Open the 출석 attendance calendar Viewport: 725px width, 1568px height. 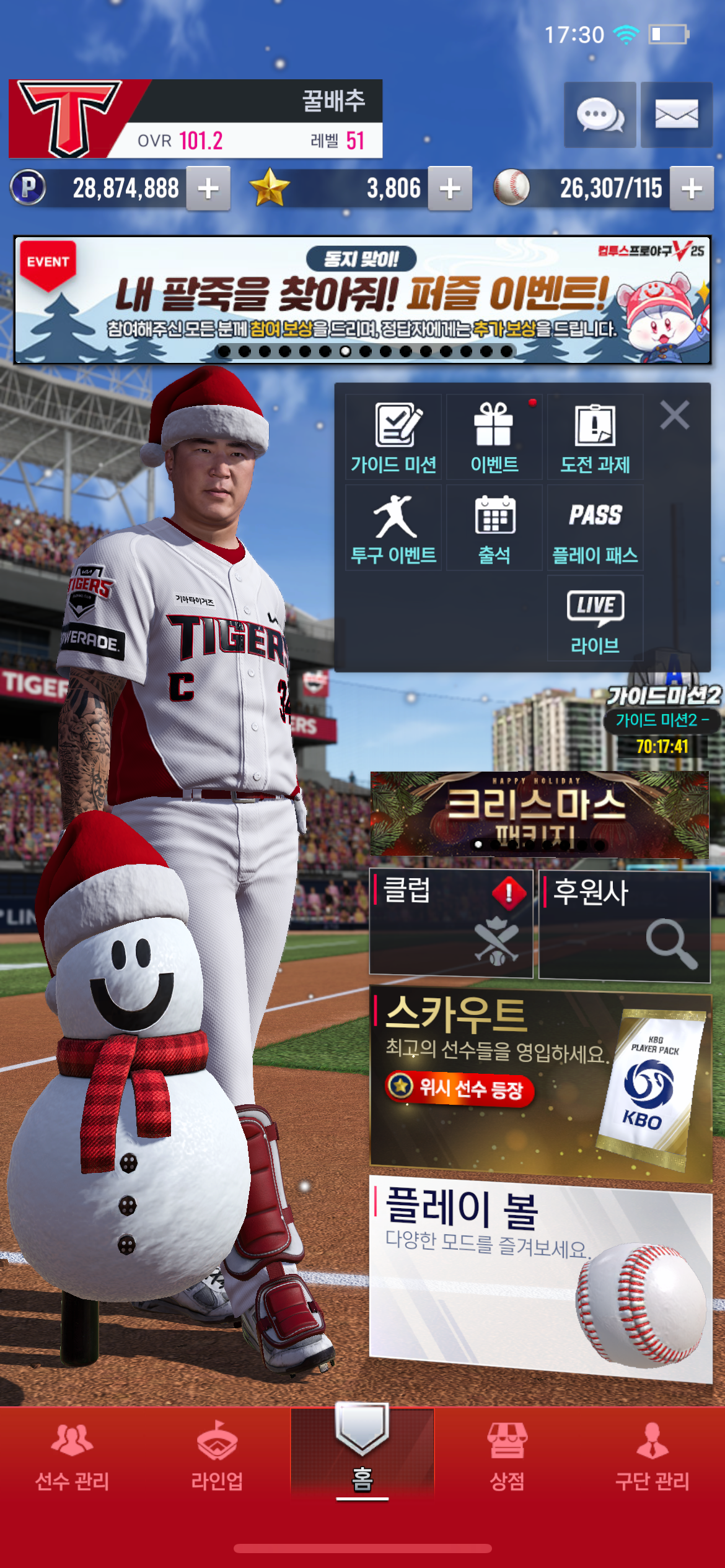[494, 528]
